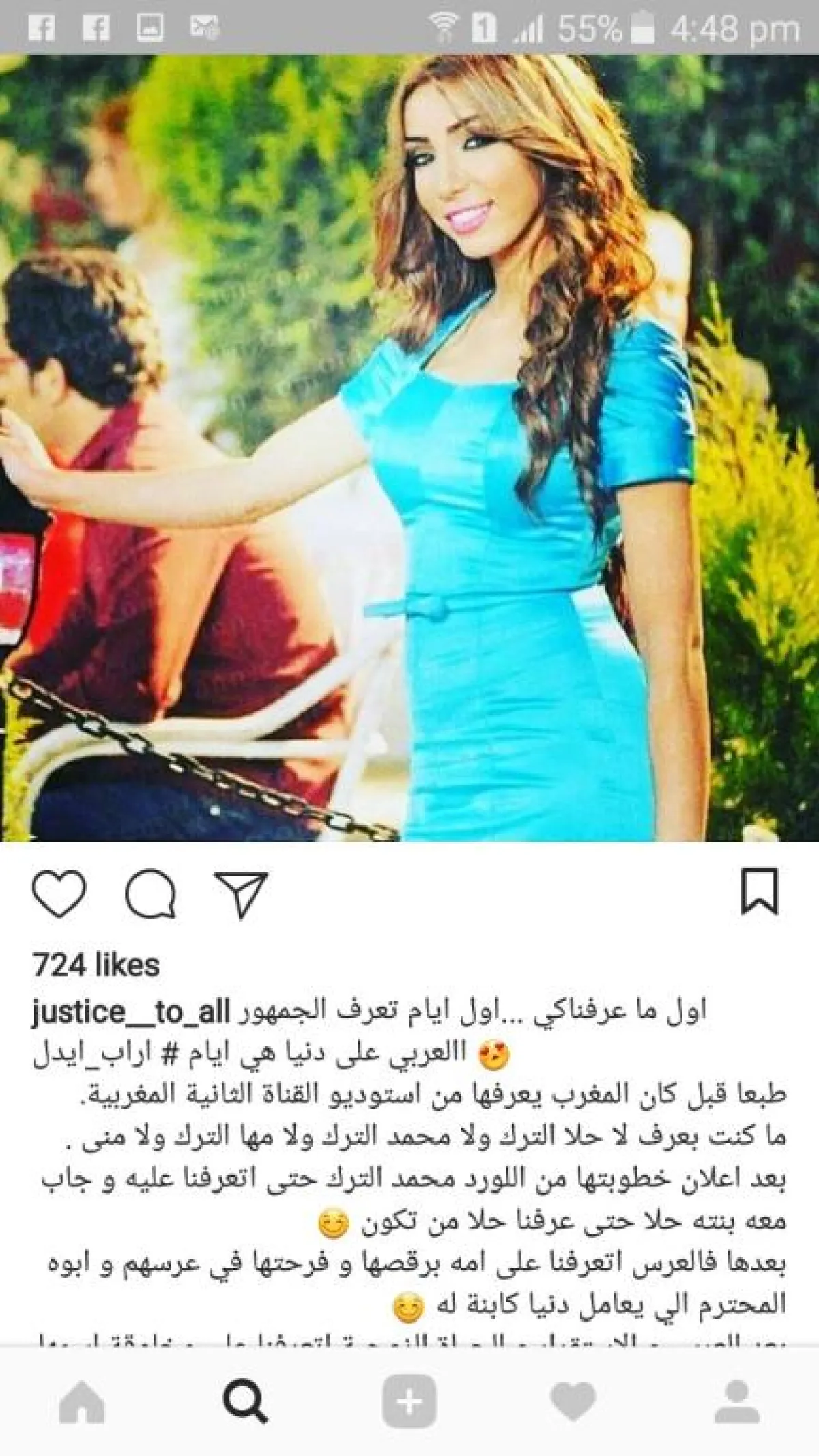
Task: Share the post via paper plane icon
Action: pyautogui.click(x=241, y=894)
